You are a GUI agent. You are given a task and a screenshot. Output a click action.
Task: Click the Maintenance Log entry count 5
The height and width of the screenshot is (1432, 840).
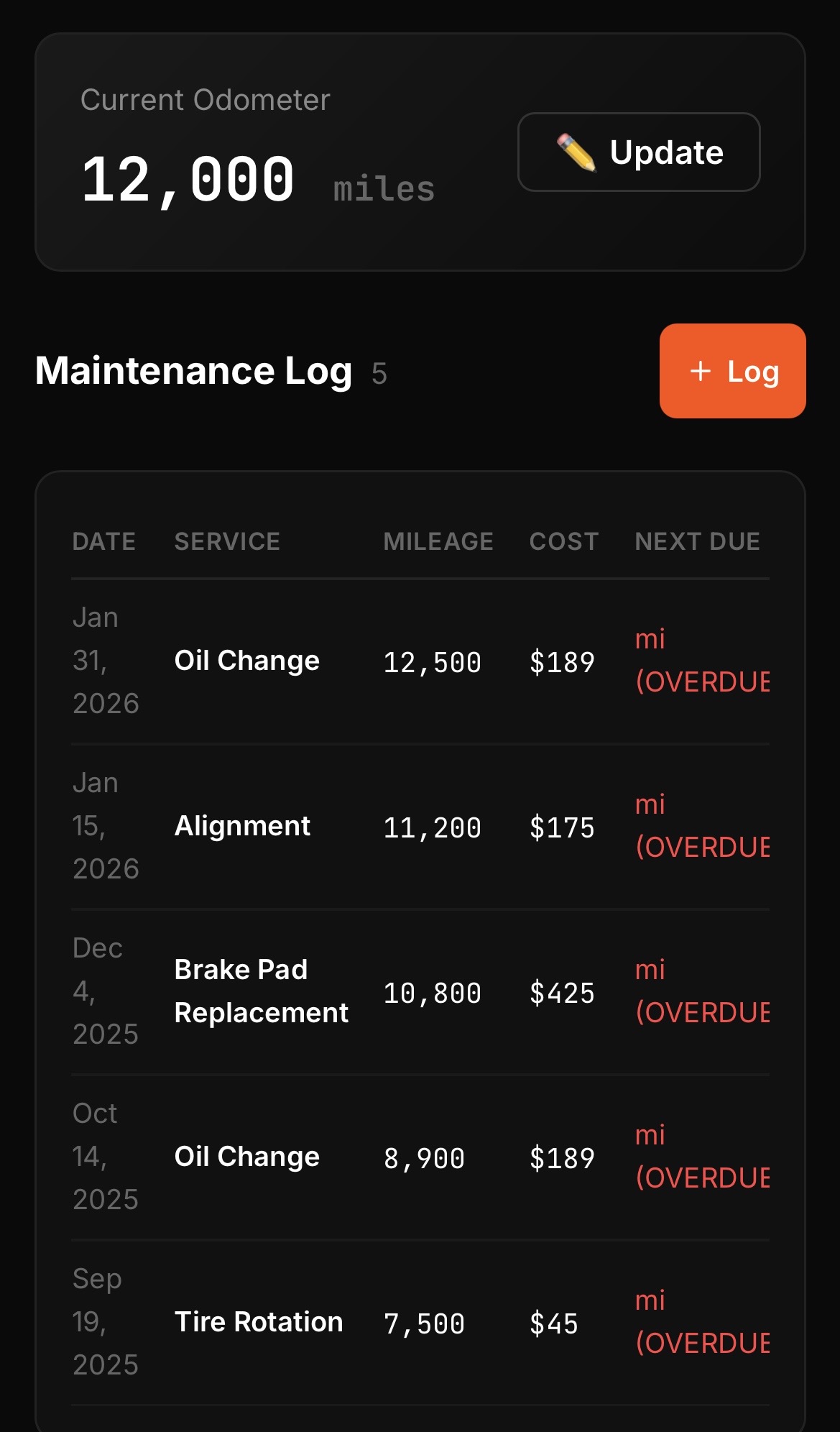click(379, 375)
